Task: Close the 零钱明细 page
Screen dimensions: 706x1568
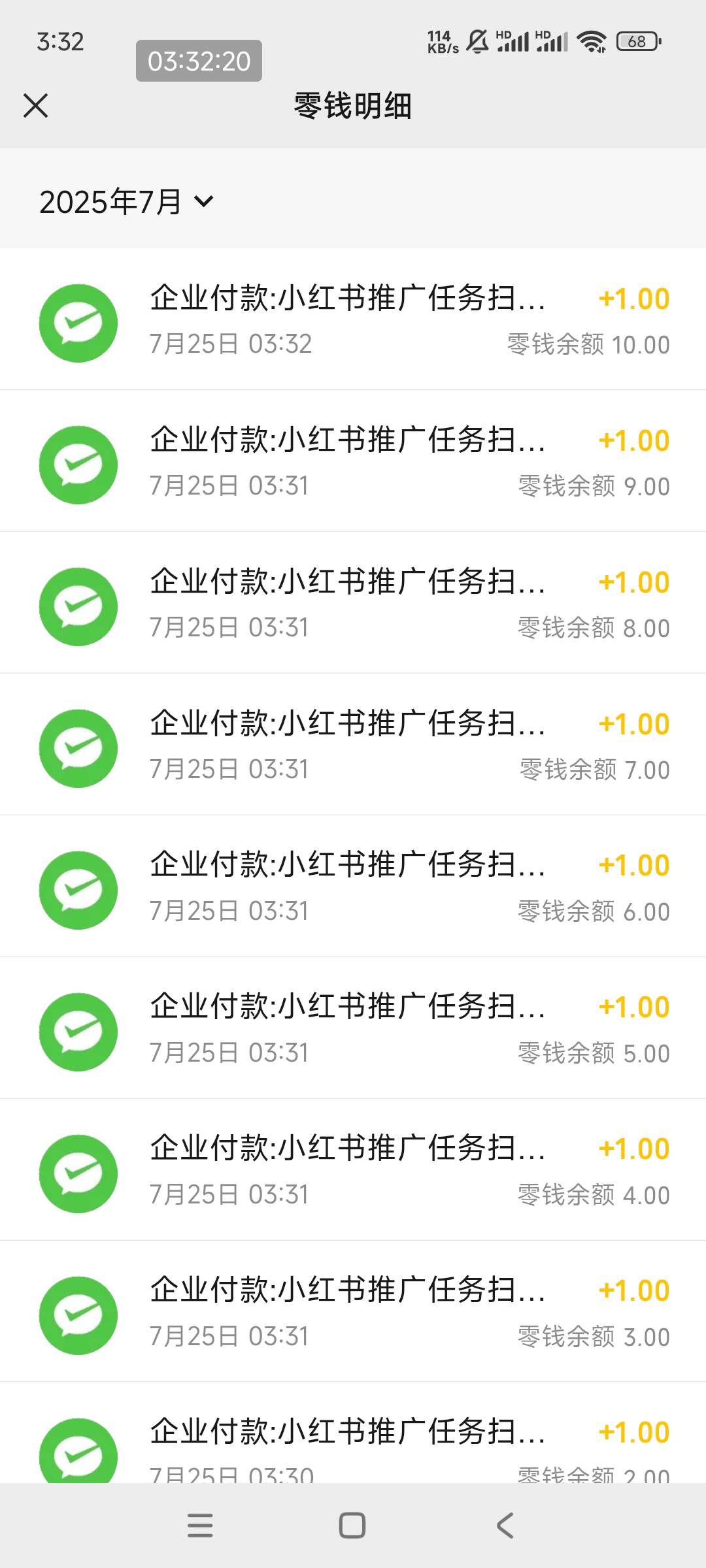Action: click(x=36, y=105)
